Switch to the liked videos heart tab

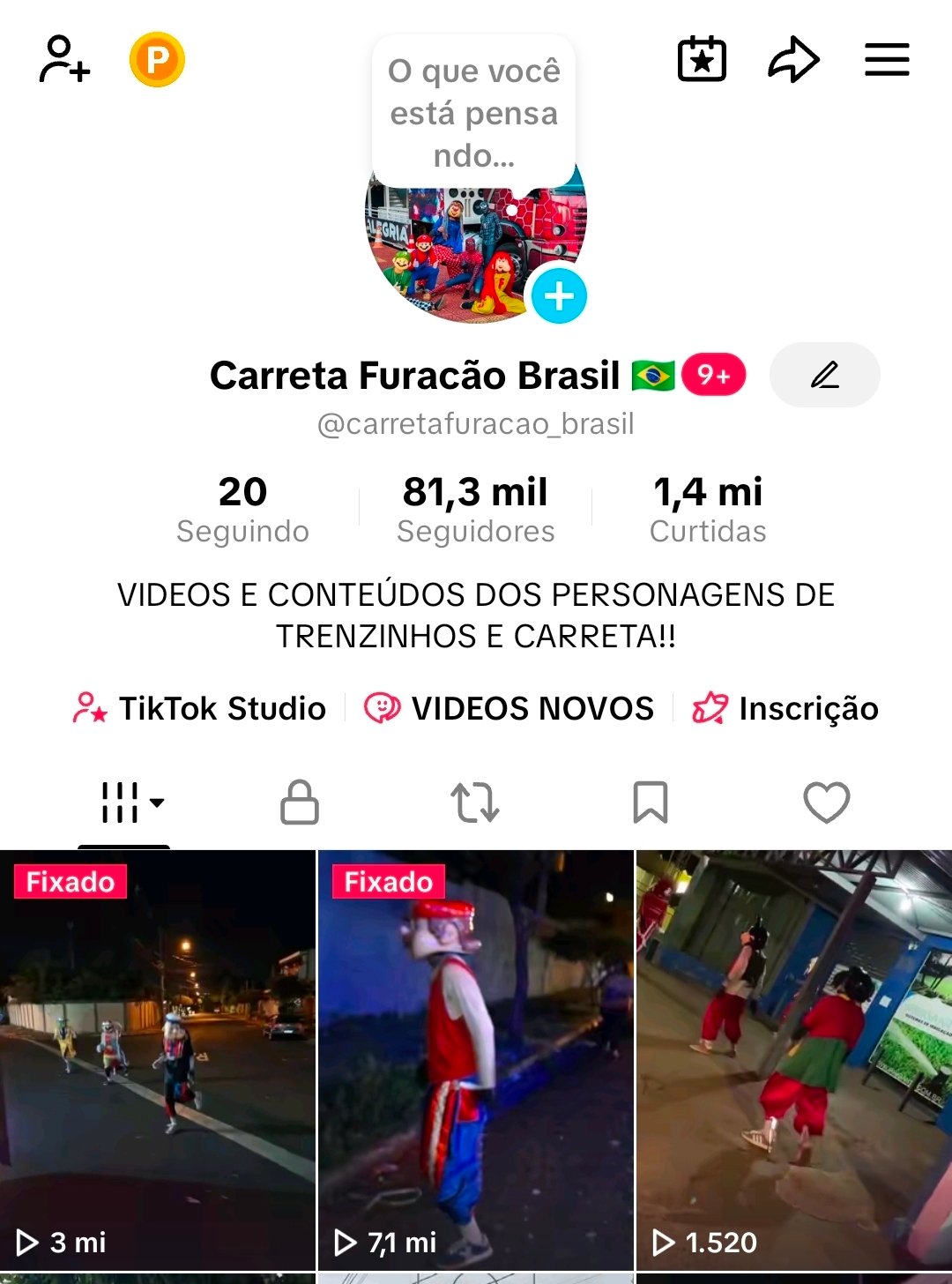826,802
